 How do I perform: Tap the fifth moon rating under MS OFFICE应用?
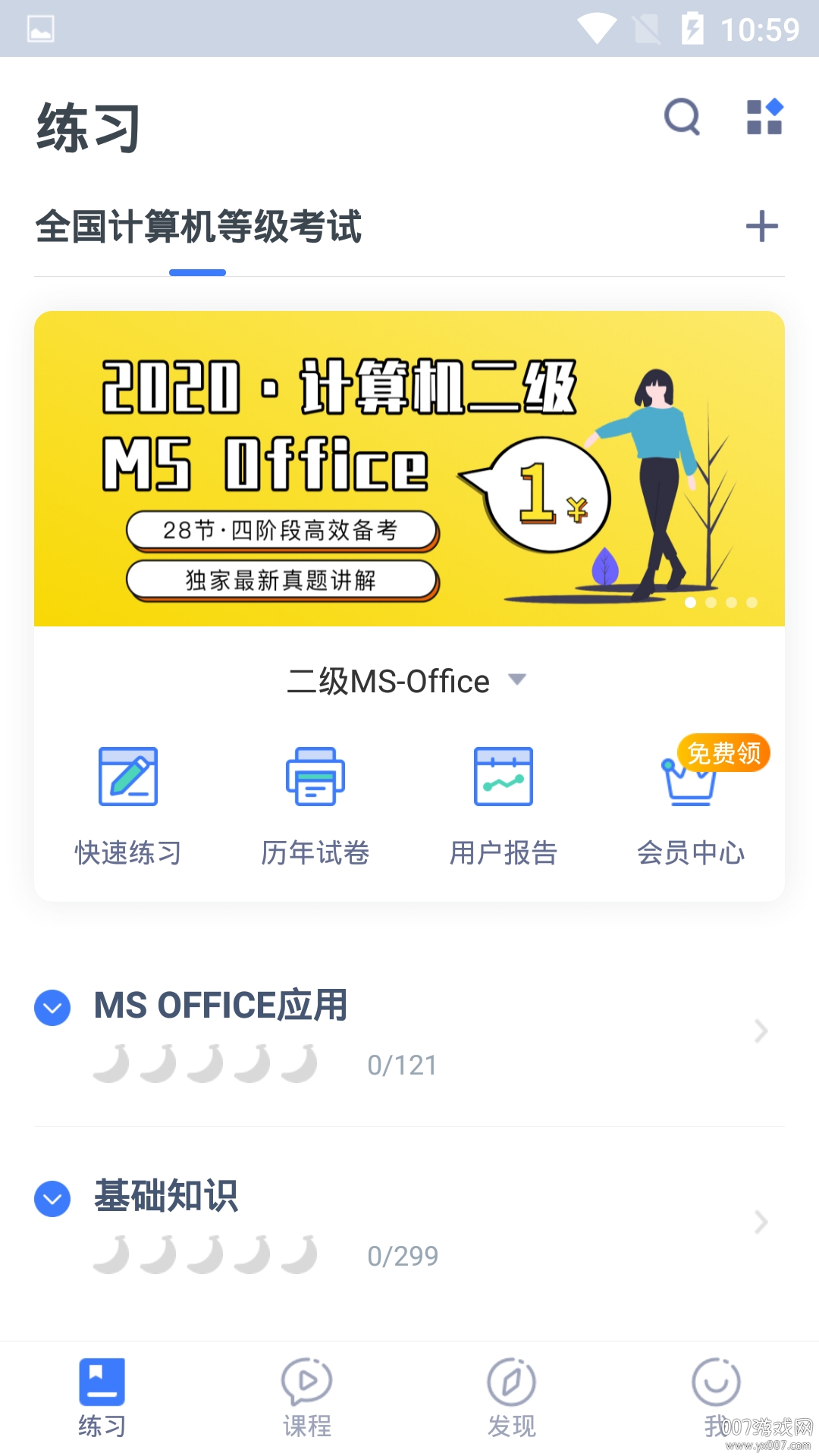coord(301,1064)
